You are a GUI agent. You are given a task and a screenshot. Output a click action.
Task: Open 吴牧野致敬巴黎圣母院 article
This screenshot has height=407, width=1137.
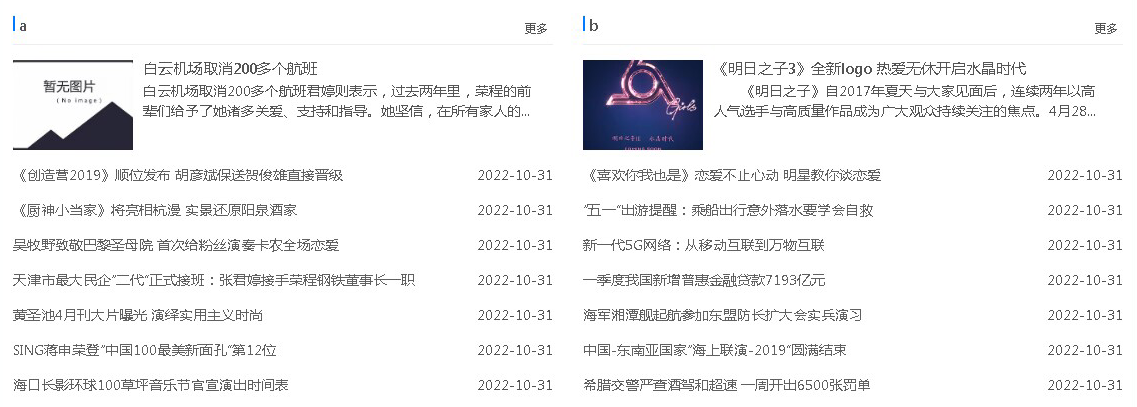pos(176,246)
